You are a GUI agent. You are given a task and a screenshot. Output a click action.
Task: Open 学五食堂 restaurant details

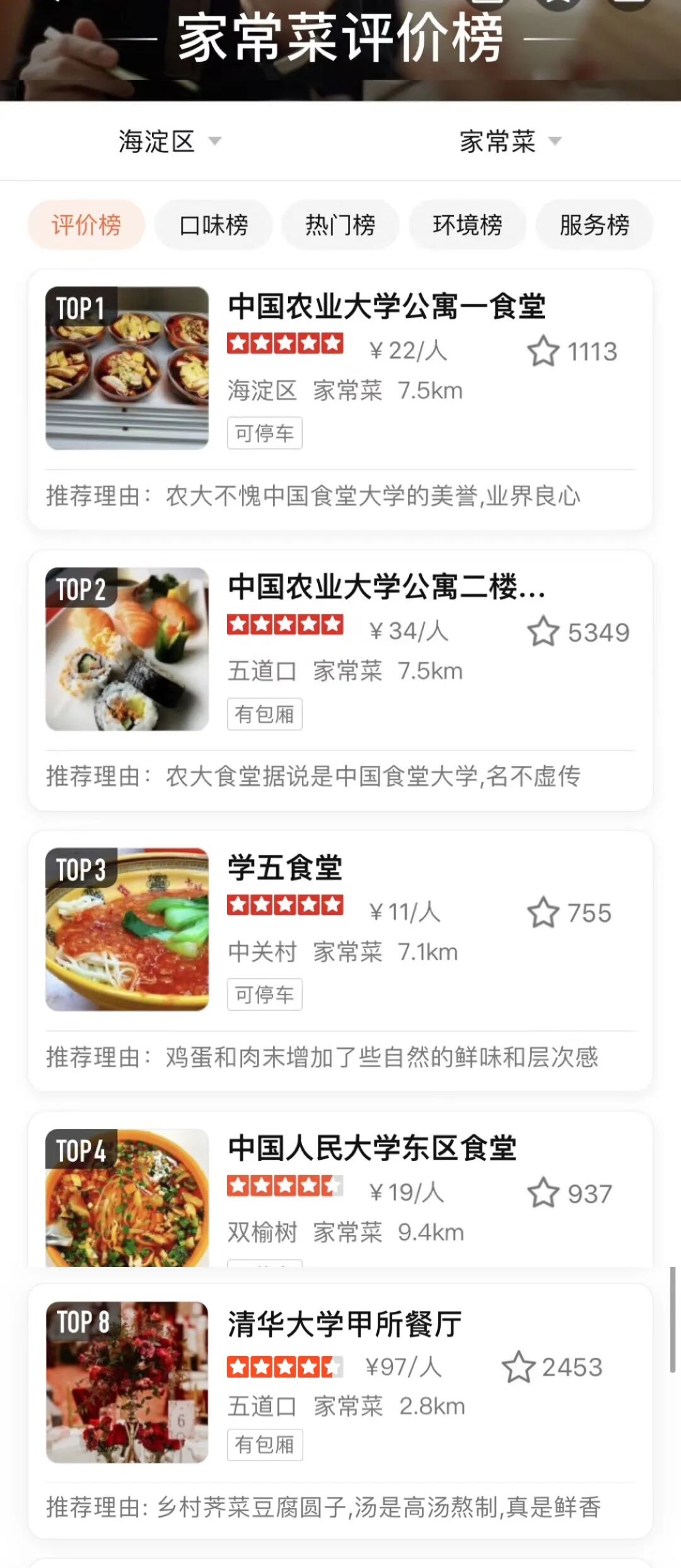point(285,868)
